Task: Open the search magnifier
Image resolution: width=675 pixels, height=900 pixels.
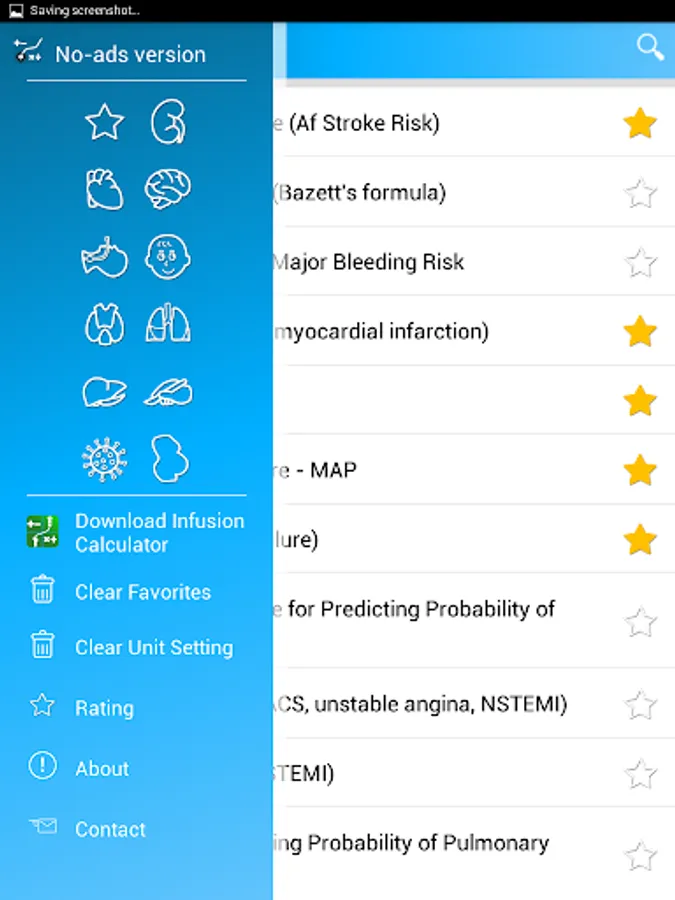Action: 650,47
